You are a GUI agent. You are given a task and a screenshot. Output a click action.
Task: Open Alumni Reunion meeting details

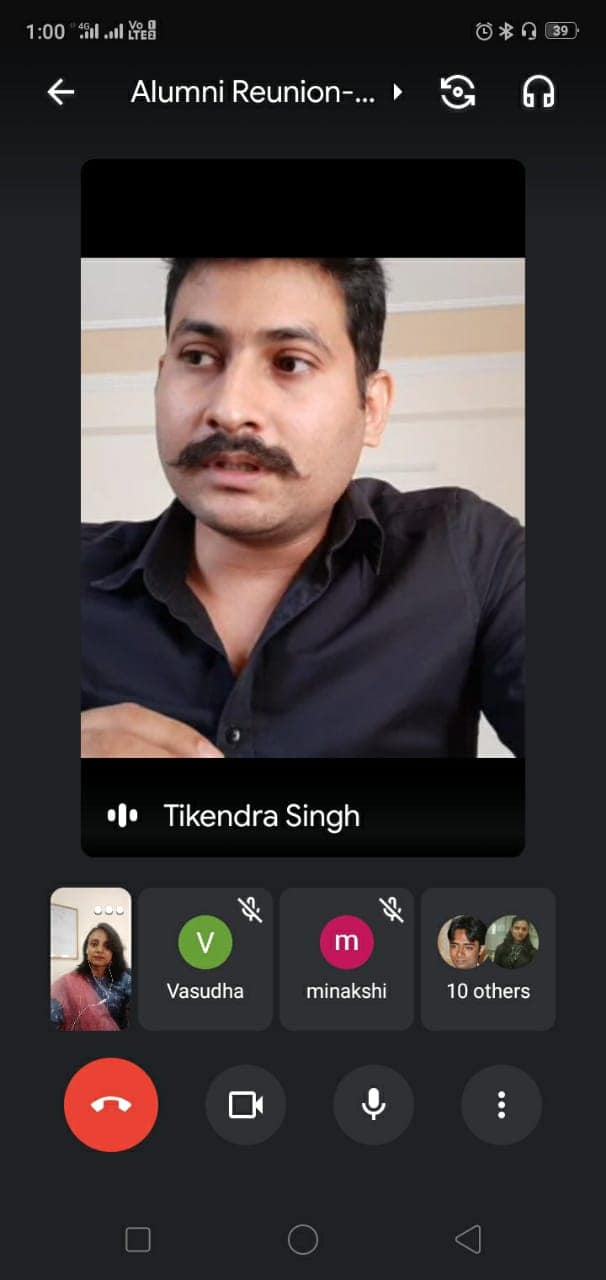(265, 93)
